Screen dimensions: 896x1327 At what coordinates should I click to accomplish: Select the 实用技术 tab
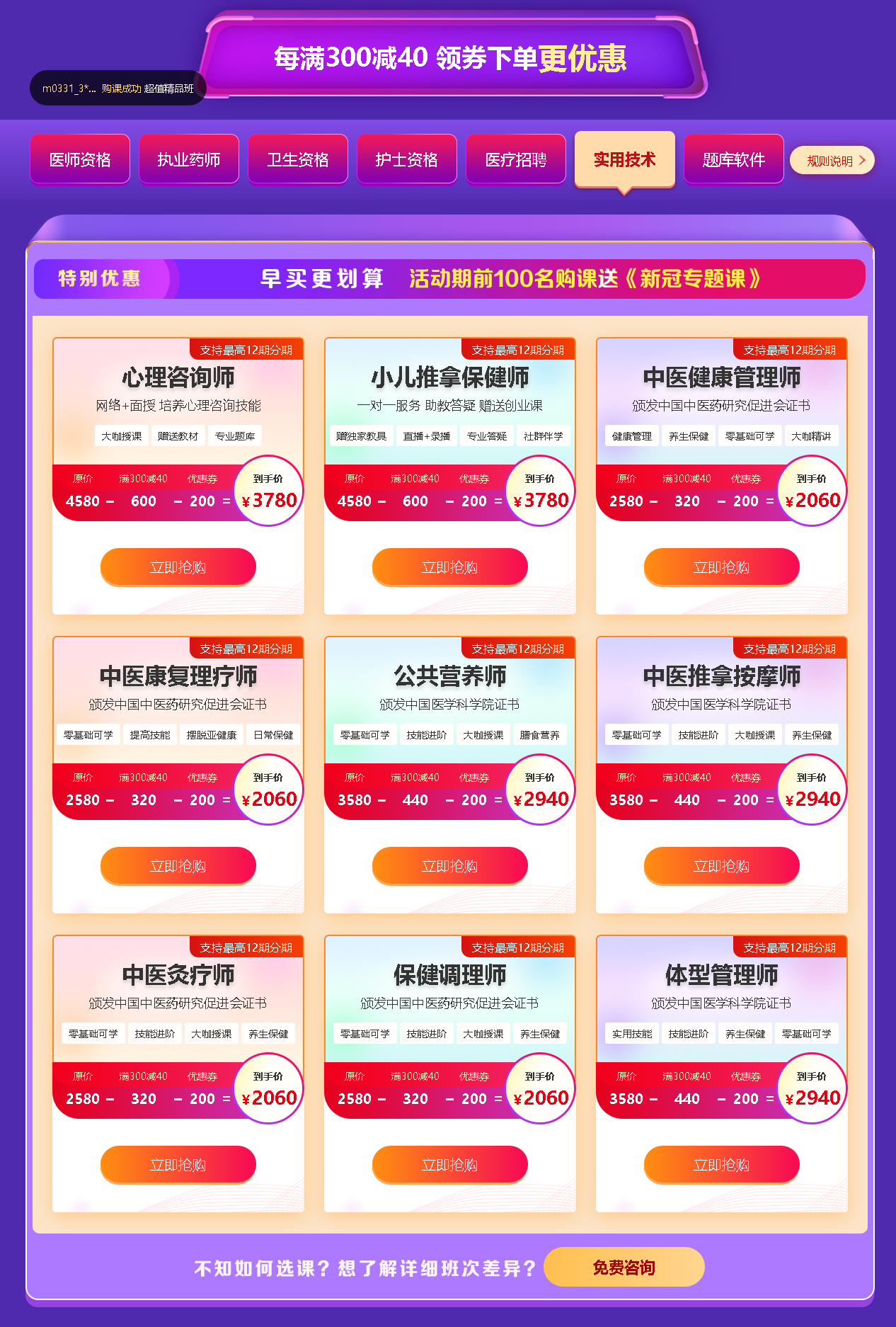click(625, 159)
